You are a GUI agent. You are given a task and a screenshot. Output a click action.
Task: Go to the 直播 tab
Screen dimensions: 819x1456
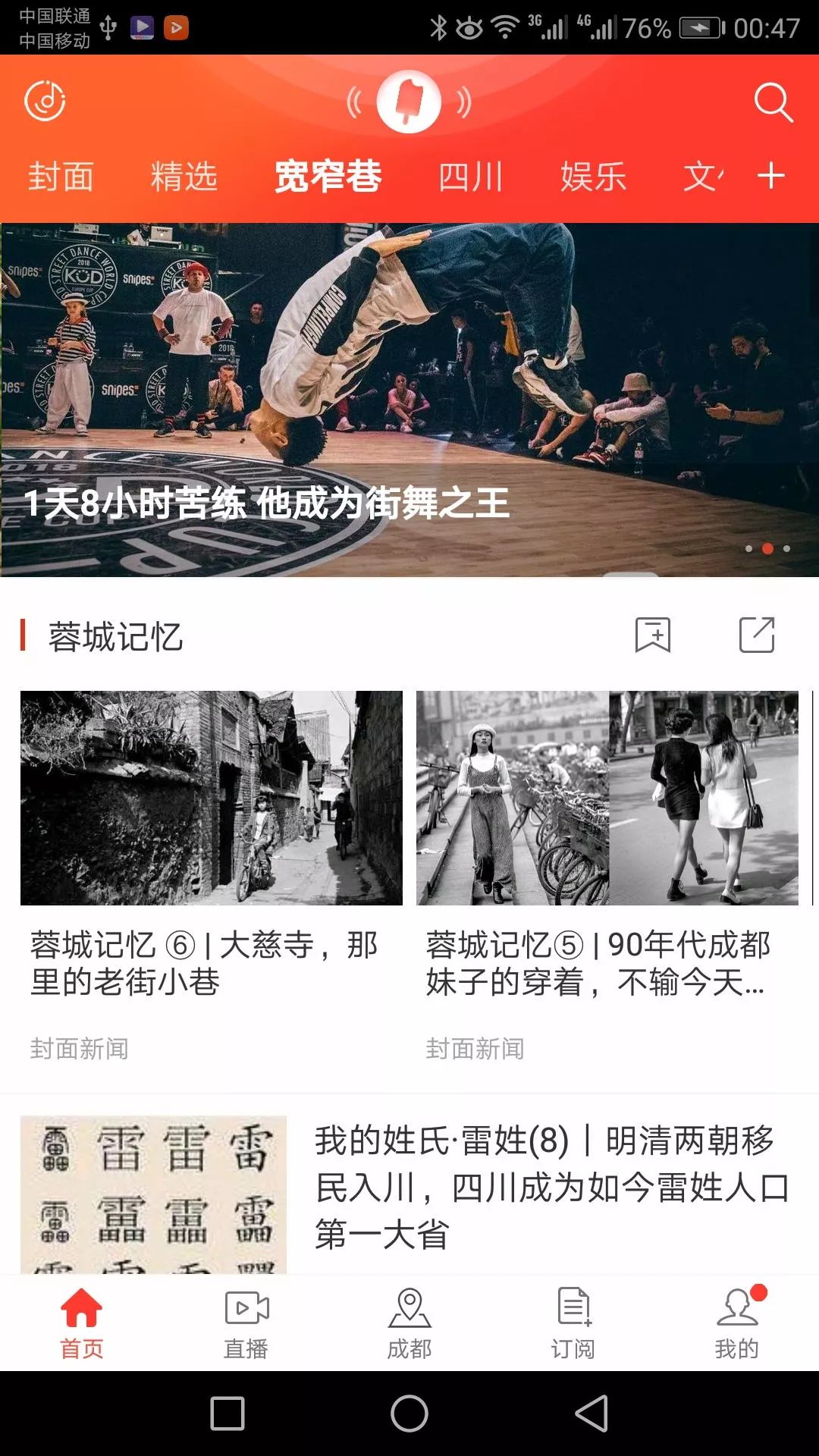coord(246,1323)
